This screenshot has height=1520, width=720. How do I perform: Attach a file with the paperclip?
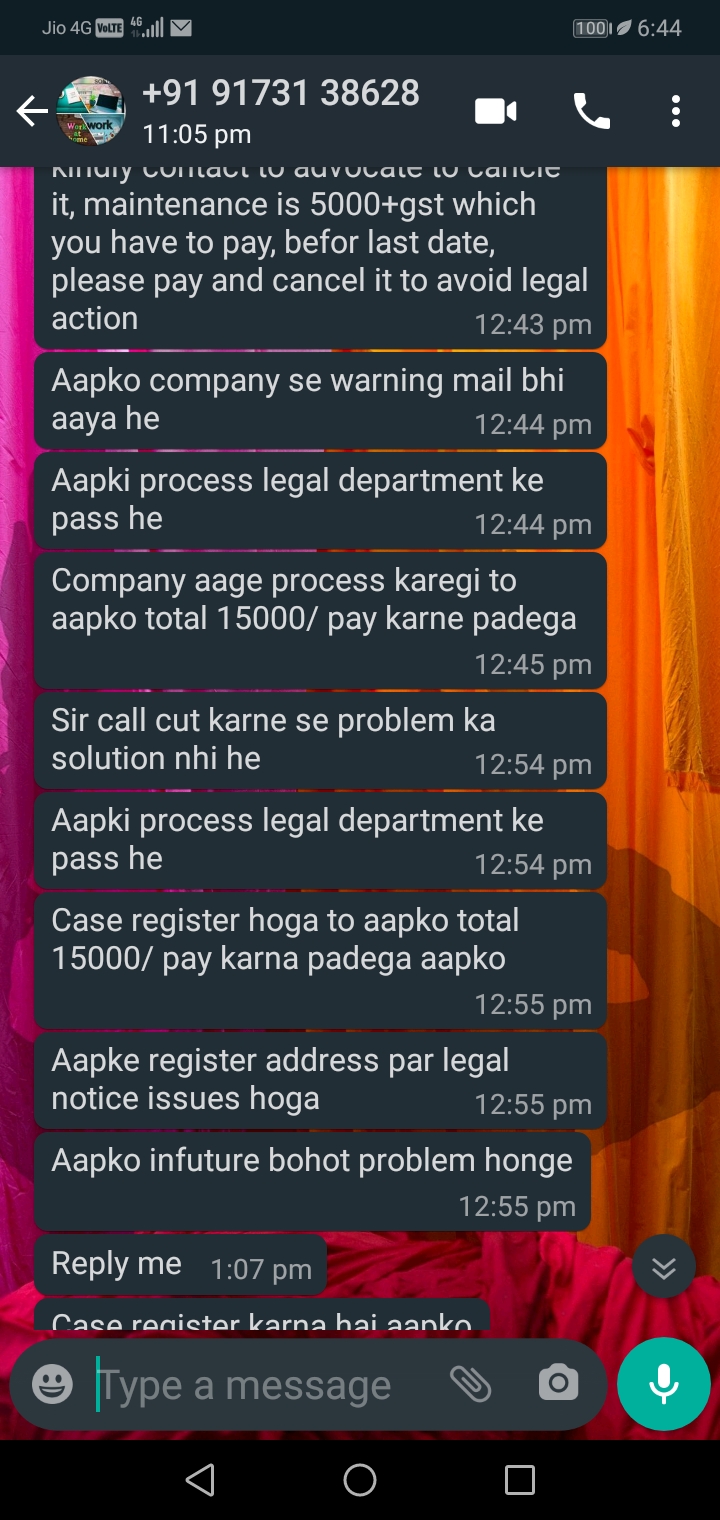(x=470, y=1385)
